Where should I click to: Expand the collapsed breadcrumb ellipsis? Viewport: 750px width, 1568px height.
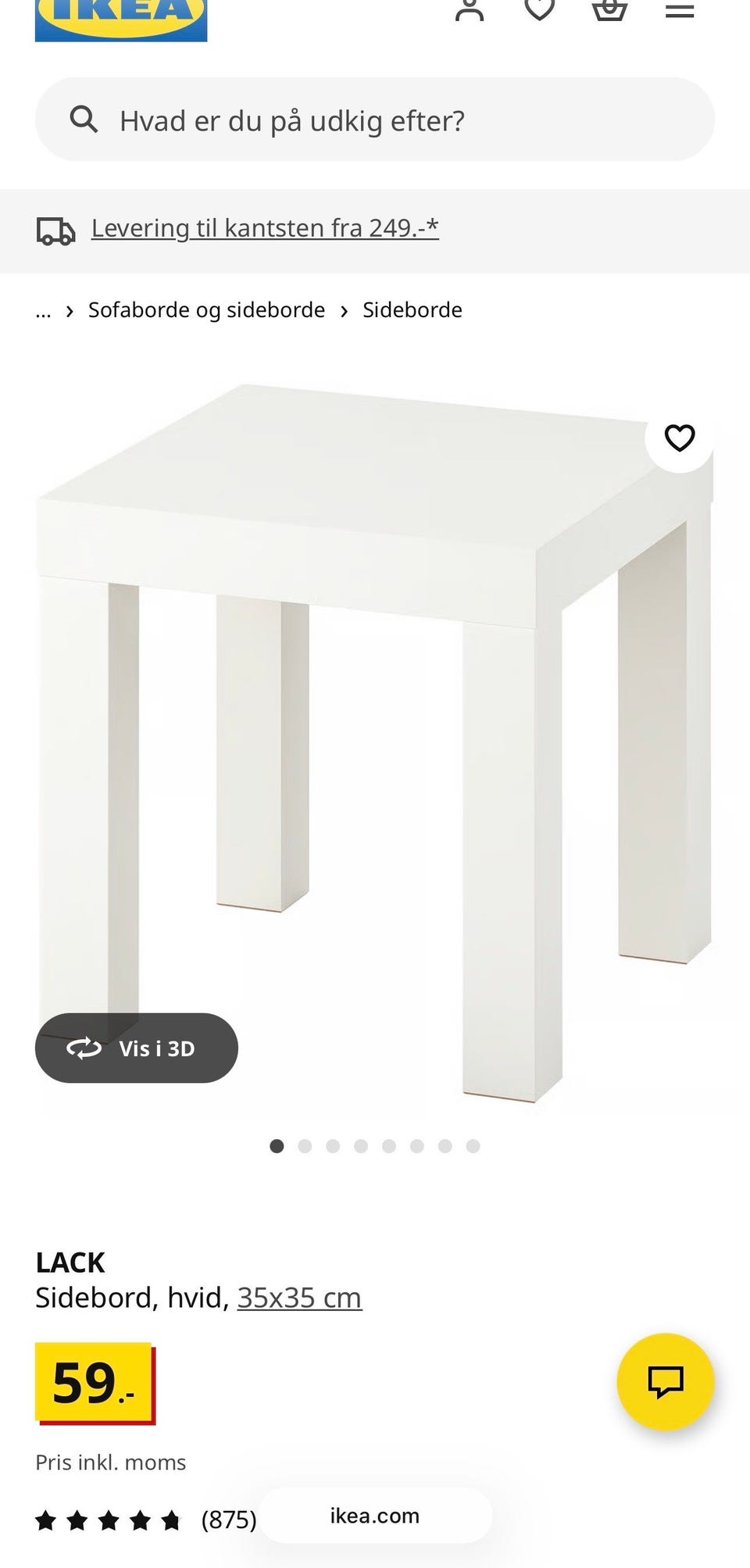pyautogui.click(x=43, y=310)
